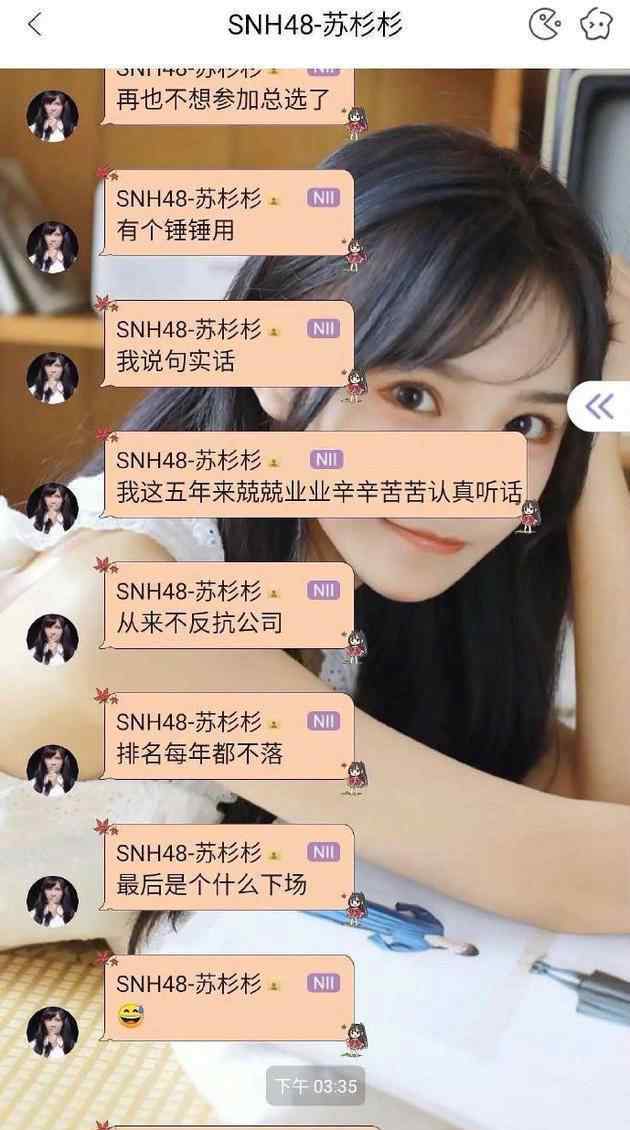Open the pac-man style icon in header
This screenshot has width=630, height=1130.
click(x=545, y=25)
